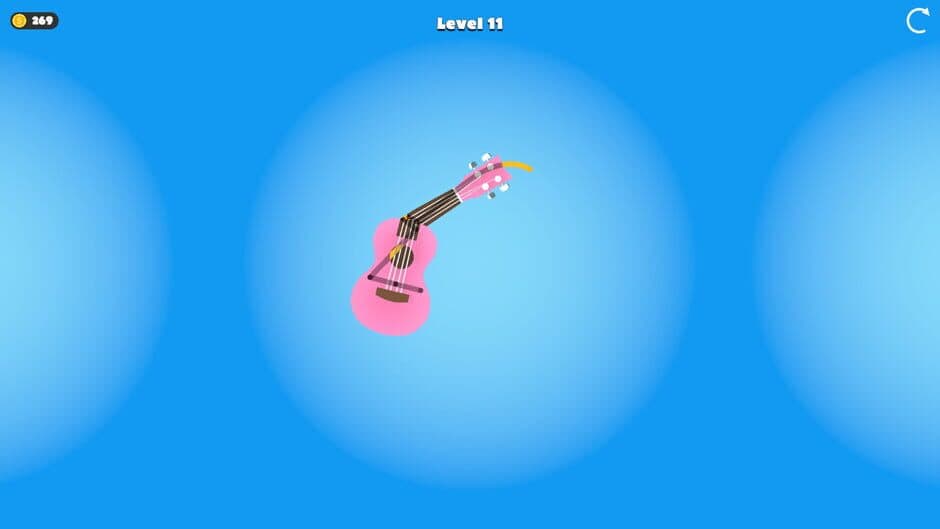Restart the level with the reload icon

pos(916,21)
